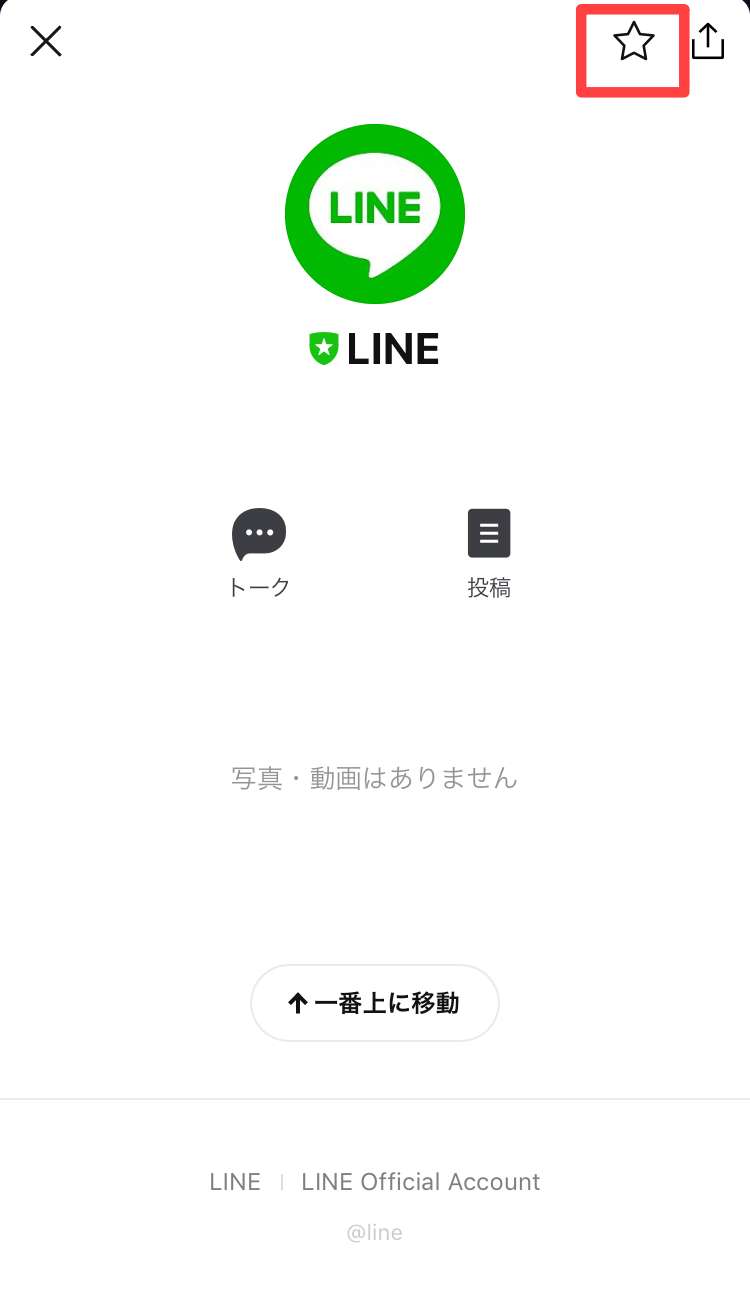Image resolution: width=750 pixels, height=1290 pixels.
Task: Open the LINE profile picture
Action: [x=375, y=214]
